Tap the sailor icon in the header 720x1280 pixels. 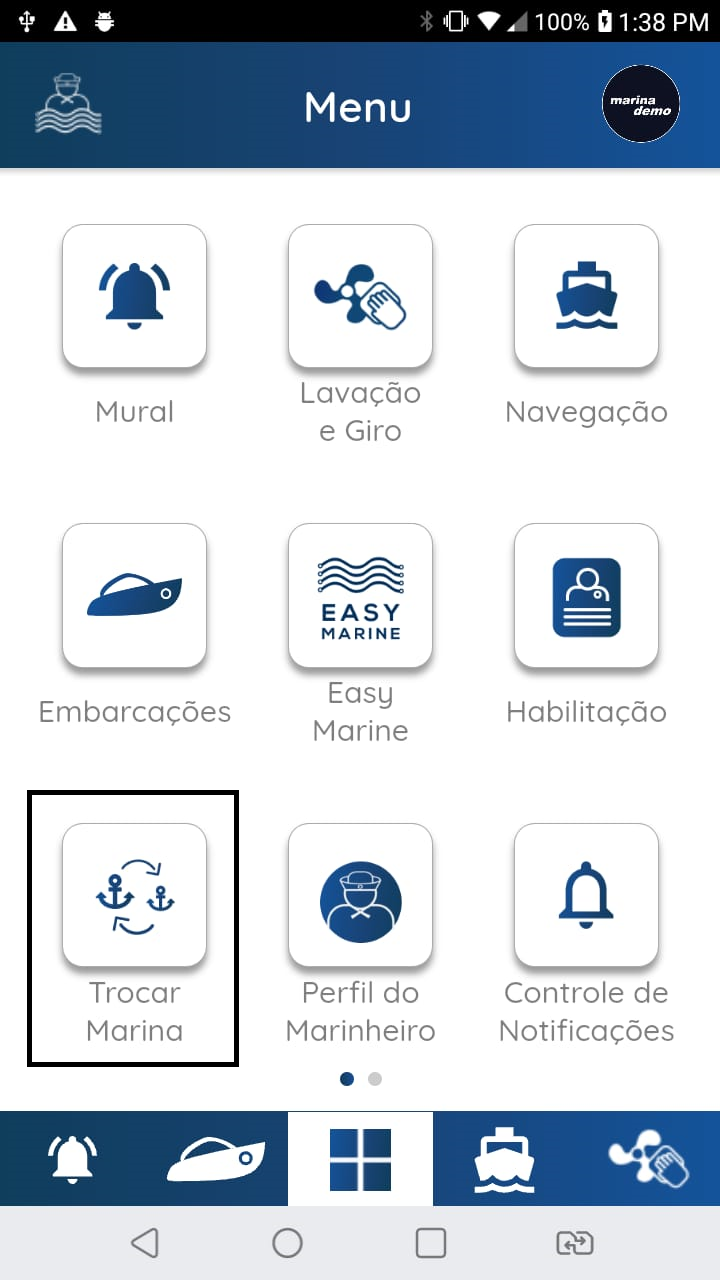(x=68, y=105)
